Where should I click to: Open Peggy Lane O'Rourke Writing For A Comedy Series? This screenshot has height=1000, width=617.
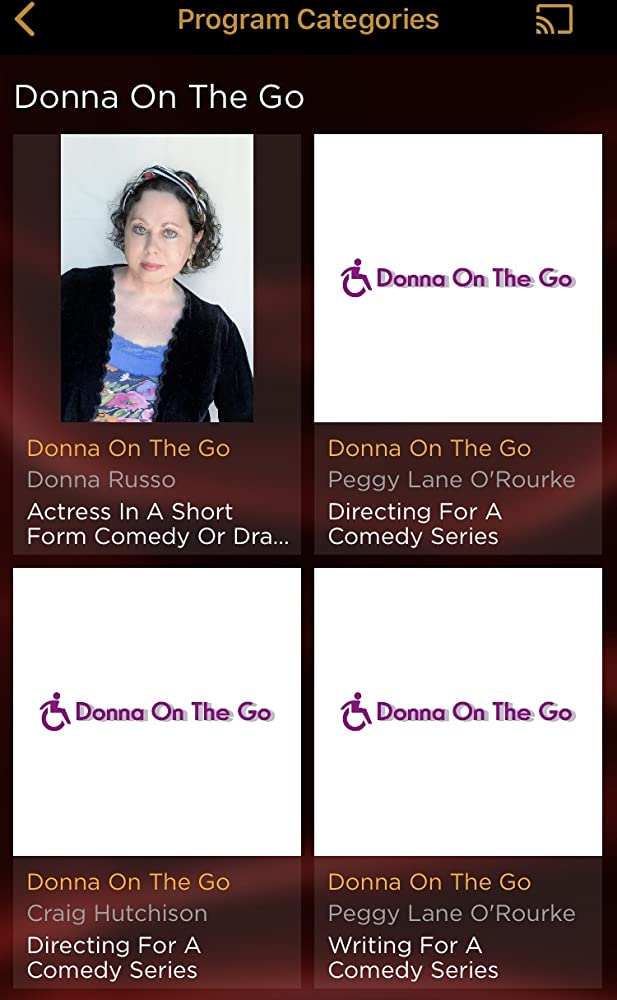pyautogui.click(x=458, y=777)
